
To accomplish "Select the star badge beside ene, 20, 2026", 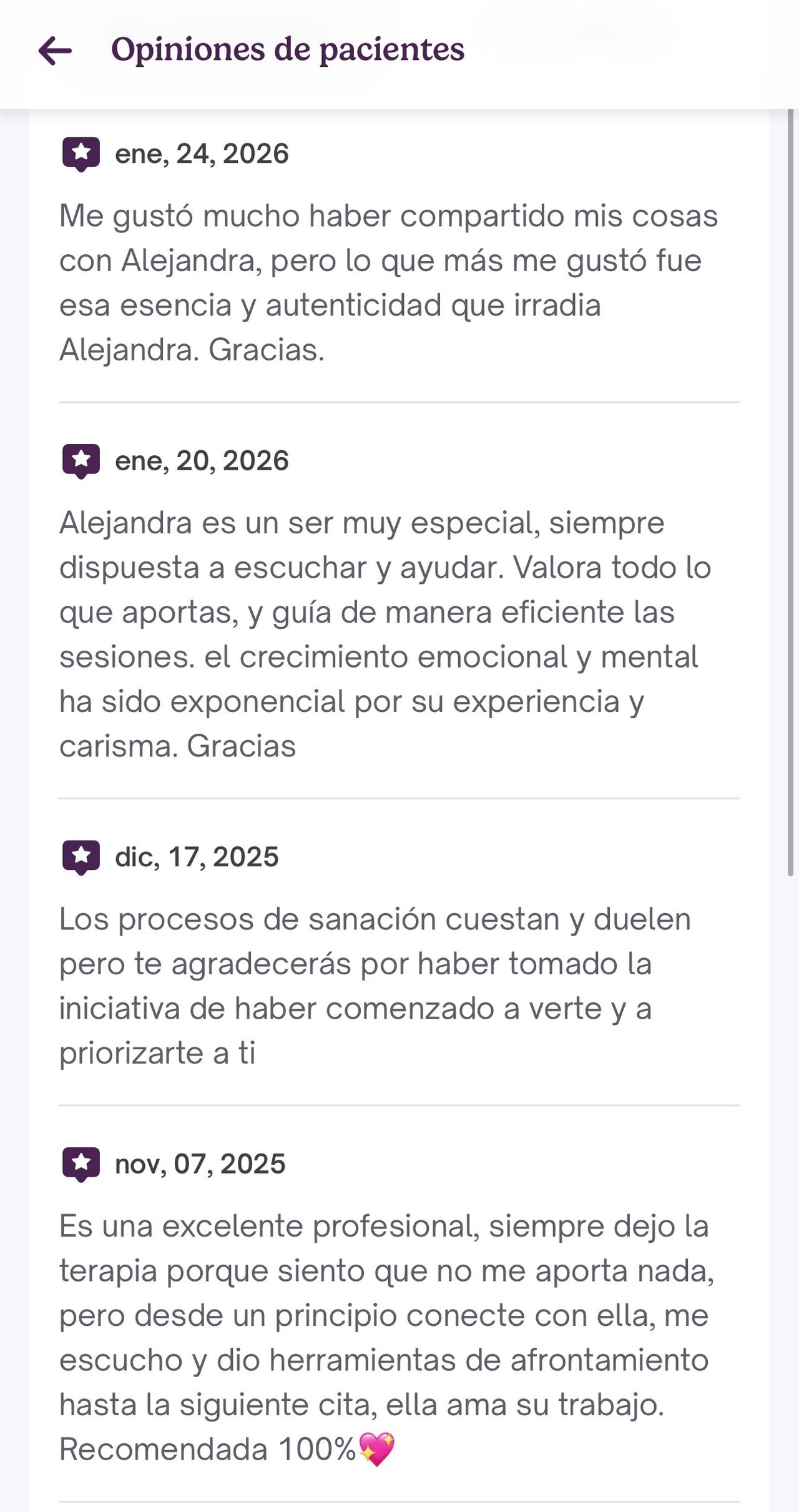I will click(x=81, y=460).
